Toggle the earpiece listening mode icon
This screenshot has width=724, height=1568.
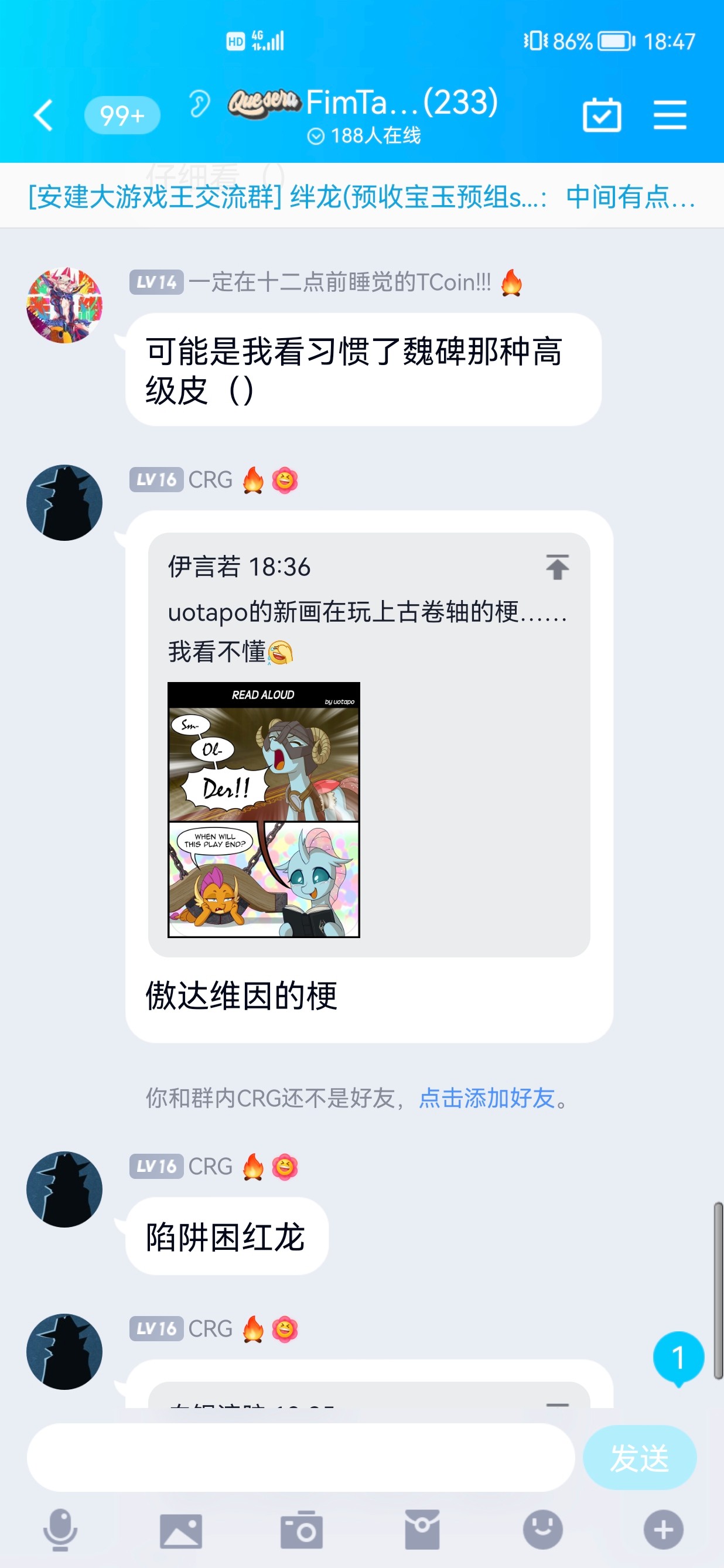[199, 104]
